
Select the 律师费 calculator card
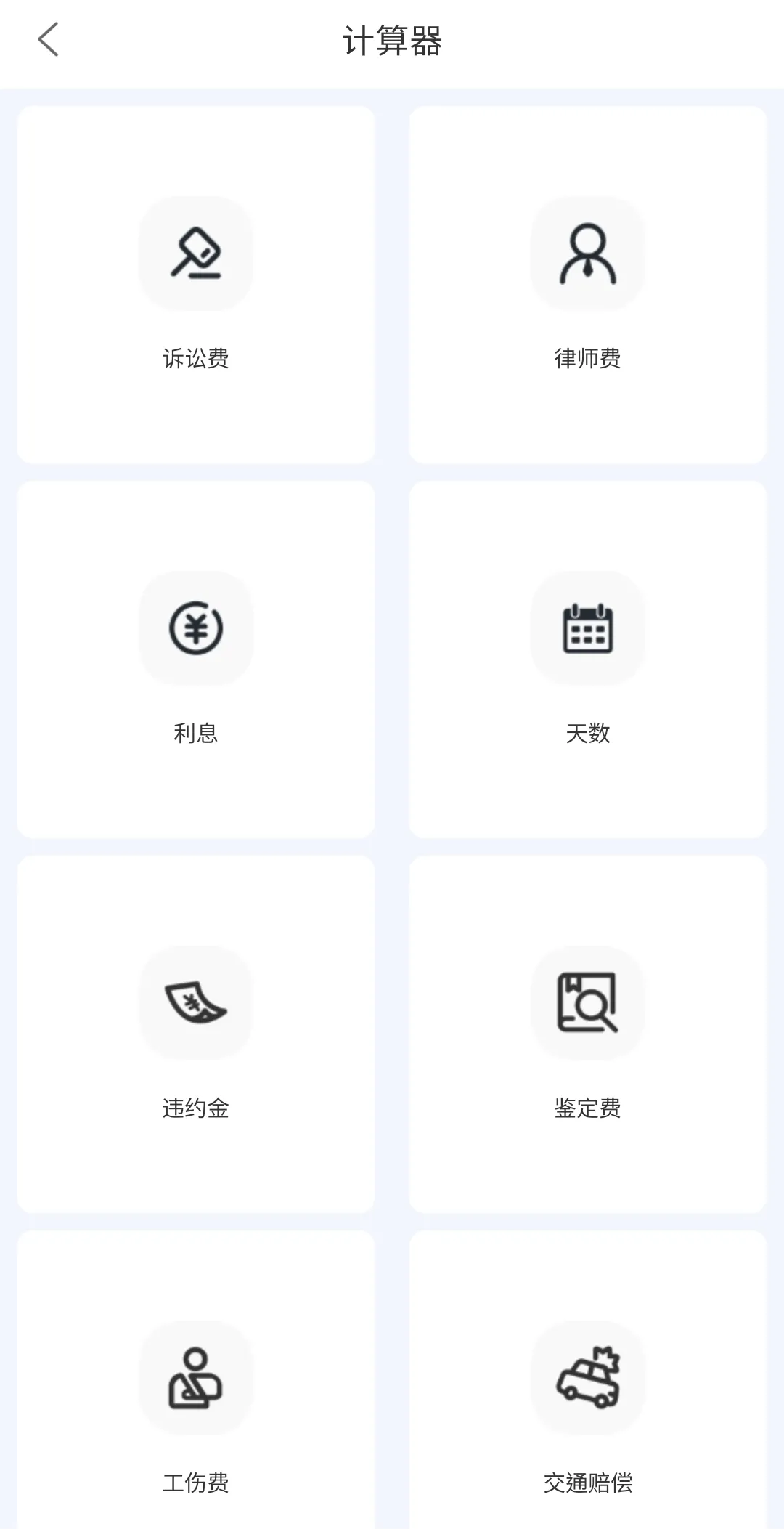tap(588, 285)
